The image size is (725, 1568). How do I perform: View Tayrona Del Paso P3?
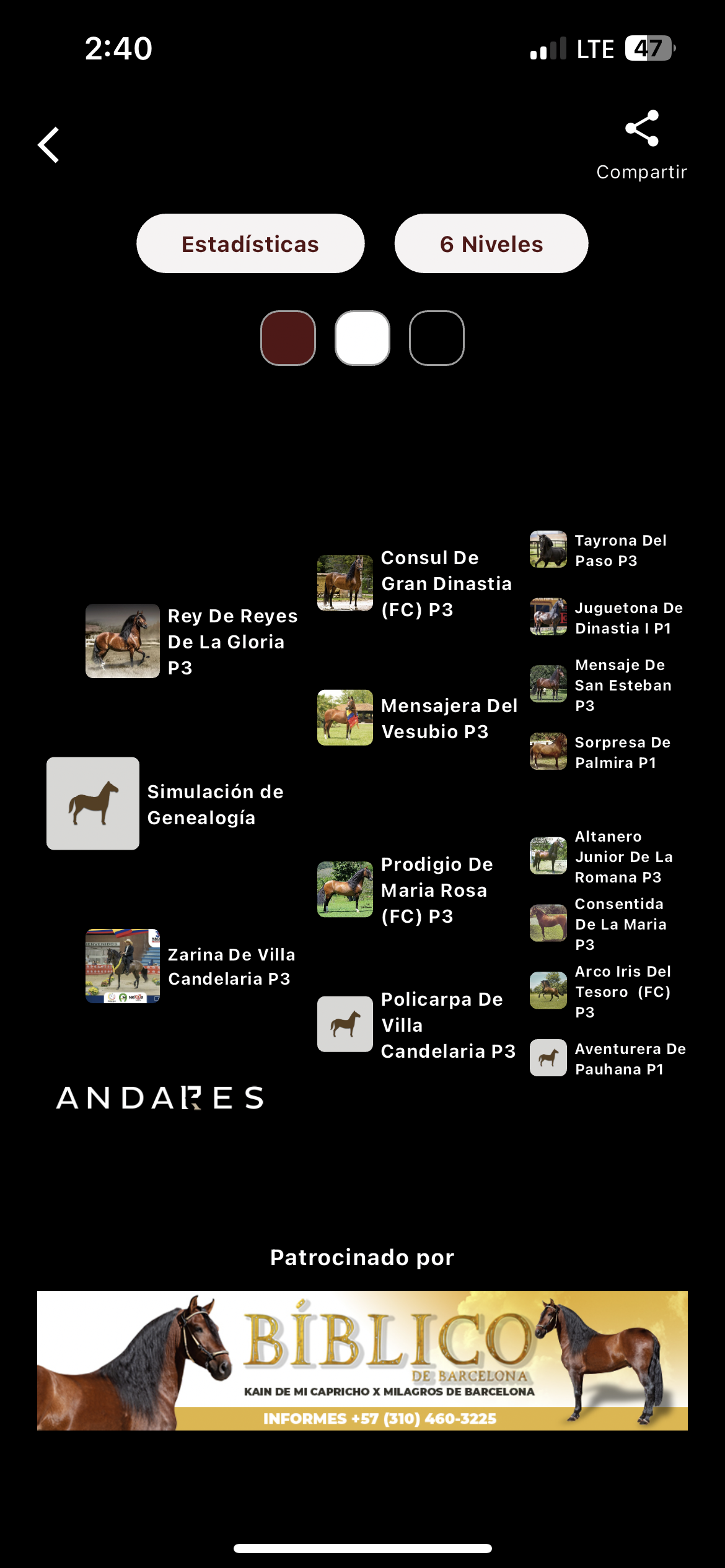(599, 550)
